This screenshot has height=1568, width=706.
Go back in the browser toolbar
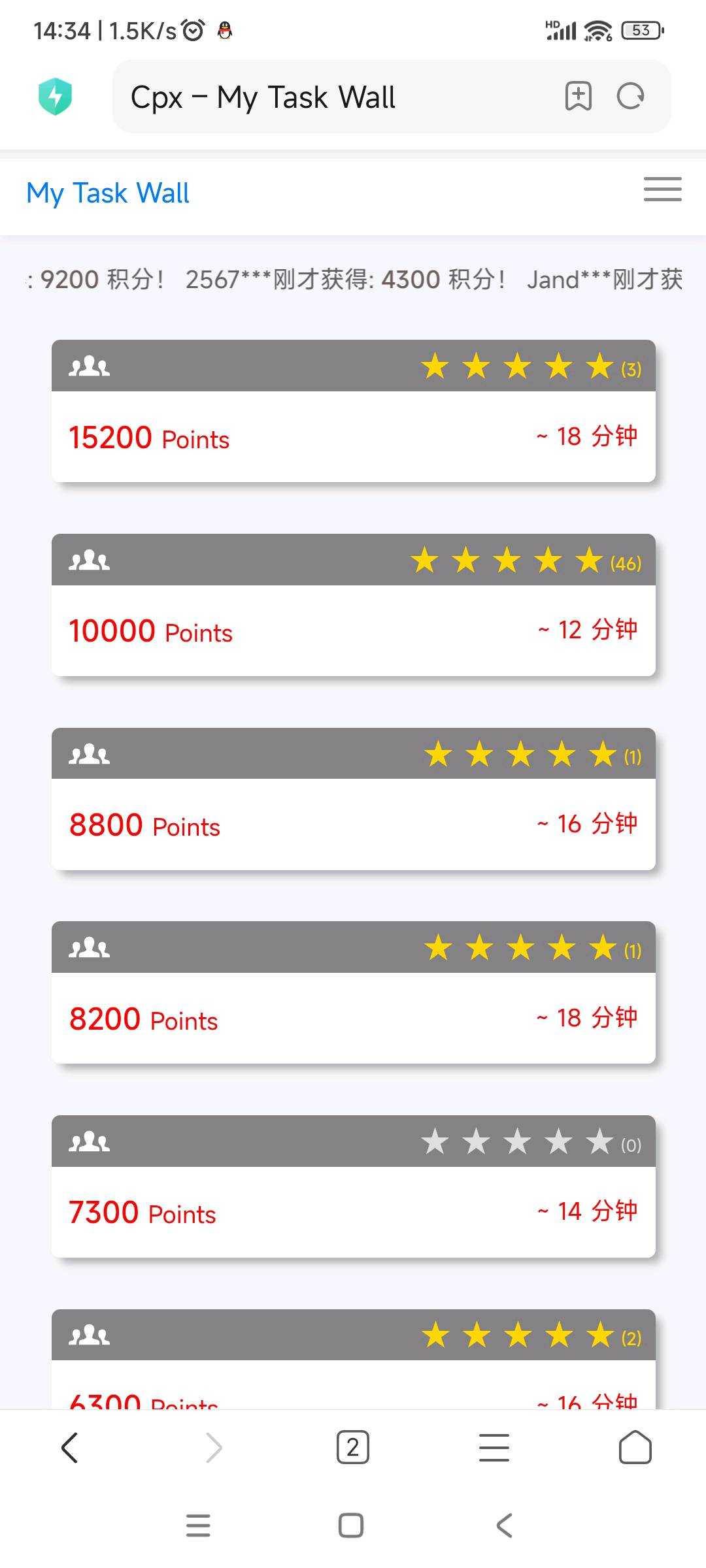[70, 1447]
